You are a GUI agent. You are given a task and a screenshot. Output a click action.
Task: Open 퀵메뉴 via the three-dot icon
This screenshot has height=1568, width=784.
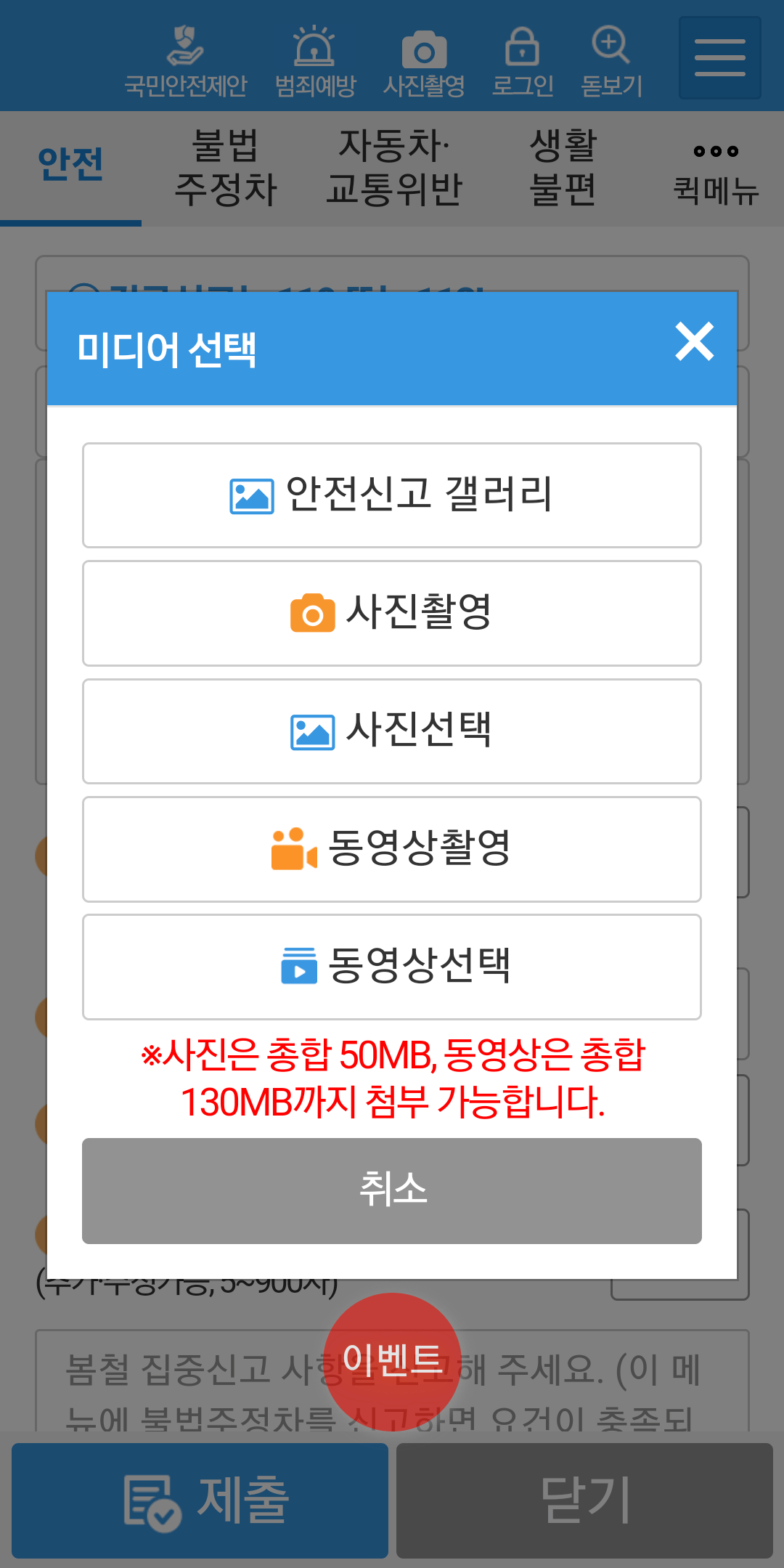[x=715, y=167]
